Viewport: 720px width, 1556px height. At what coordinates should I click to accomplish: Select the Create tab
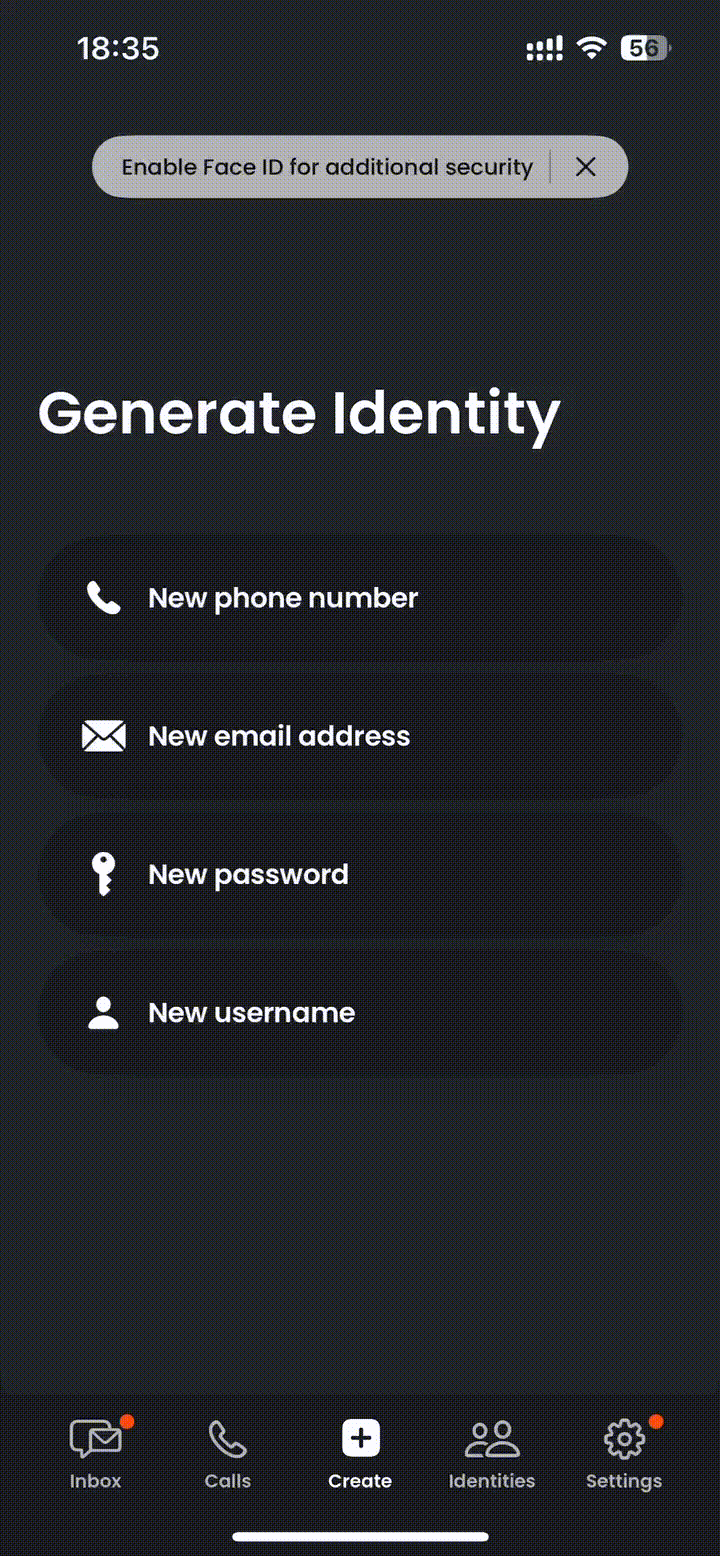pyautogui.click(x=360, y=1454)
